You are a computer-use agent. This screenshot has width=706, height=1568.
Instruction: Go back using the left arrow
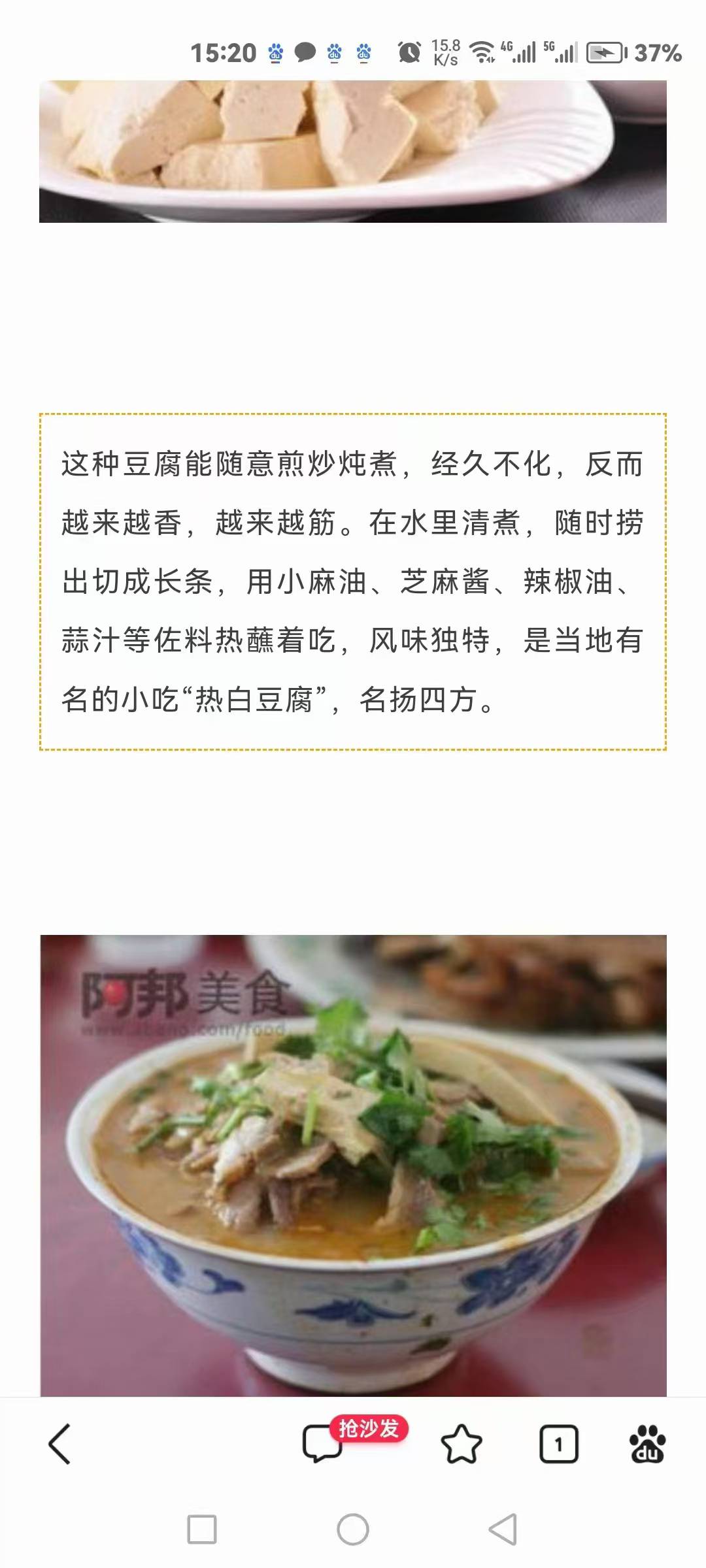59,1444
